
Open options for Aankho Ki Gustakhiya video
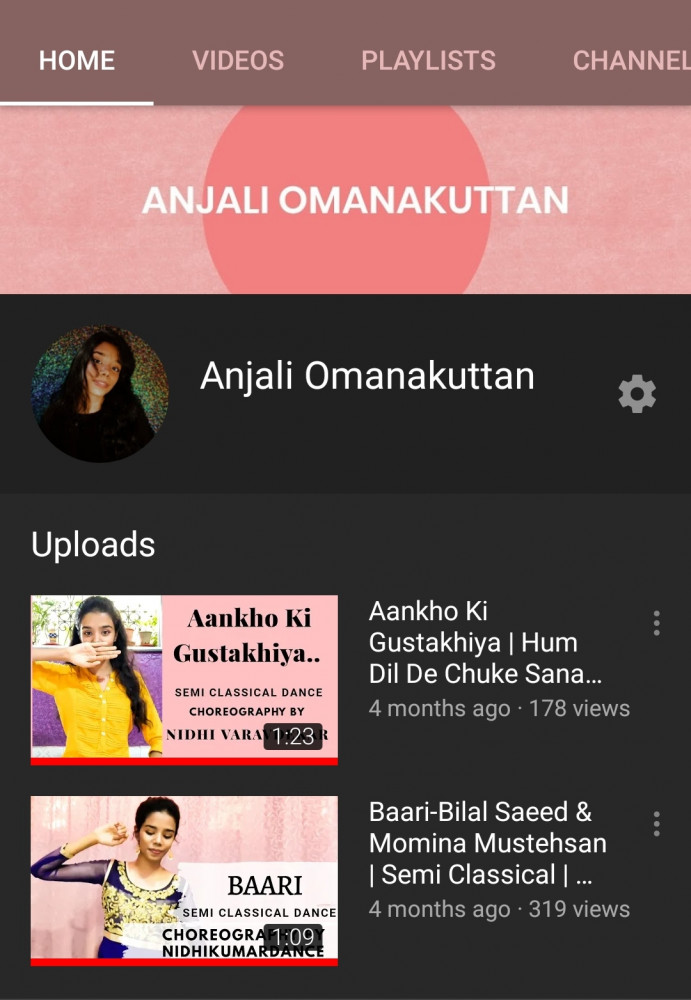(656, 623)
